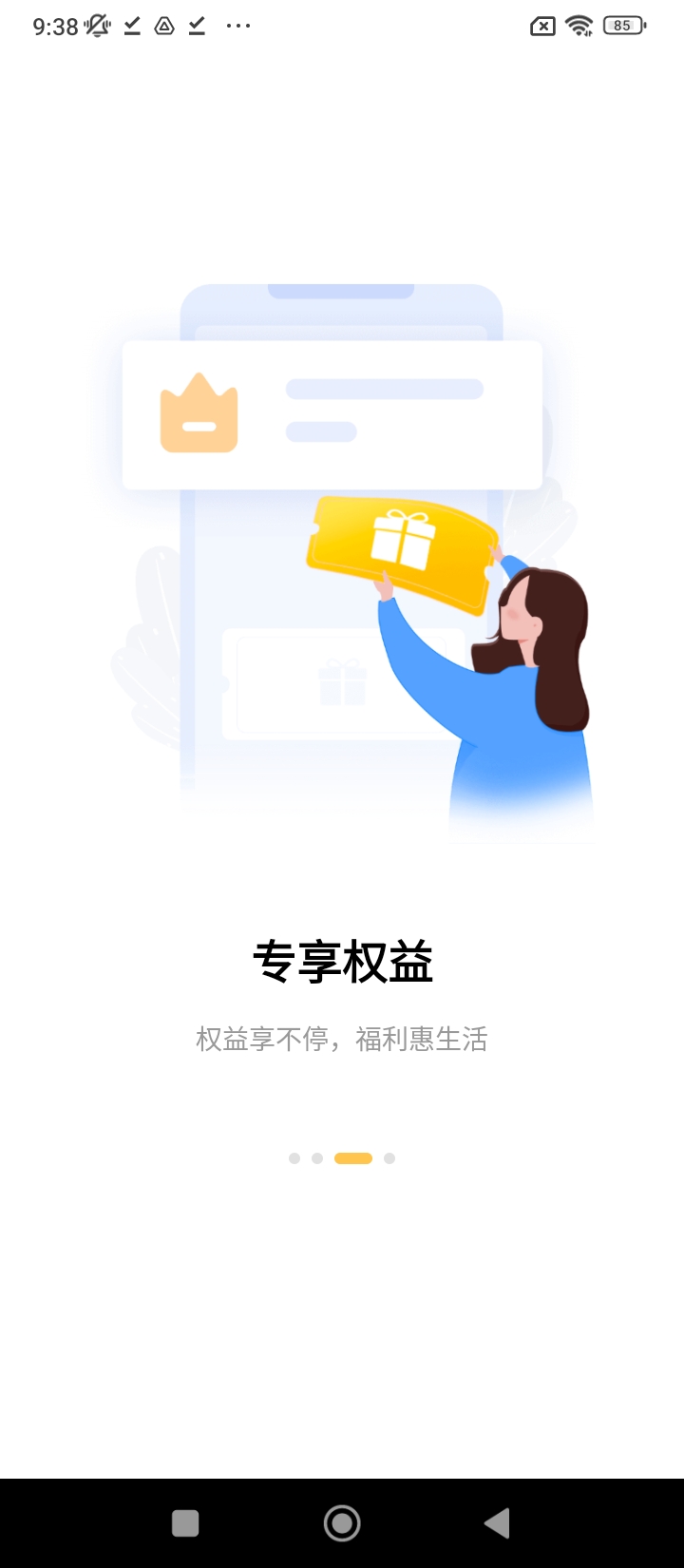
Task: Select the second onboarding page dot
Action: [x=317, y=1158]
